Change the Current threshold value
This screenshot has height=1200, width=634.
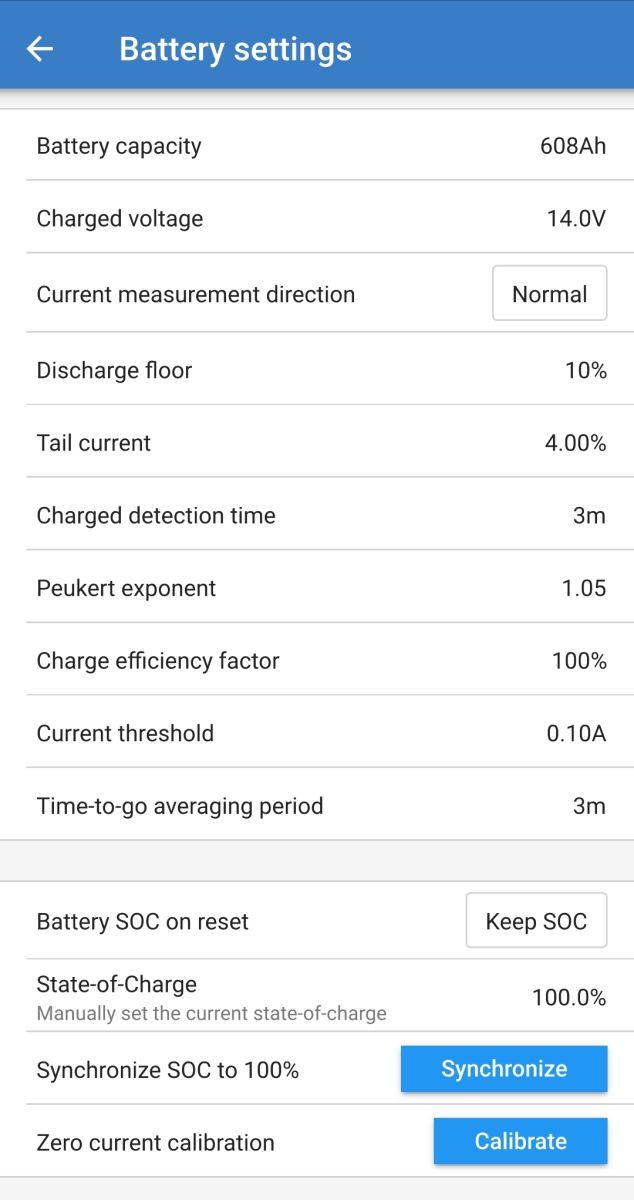coord(317,732)
